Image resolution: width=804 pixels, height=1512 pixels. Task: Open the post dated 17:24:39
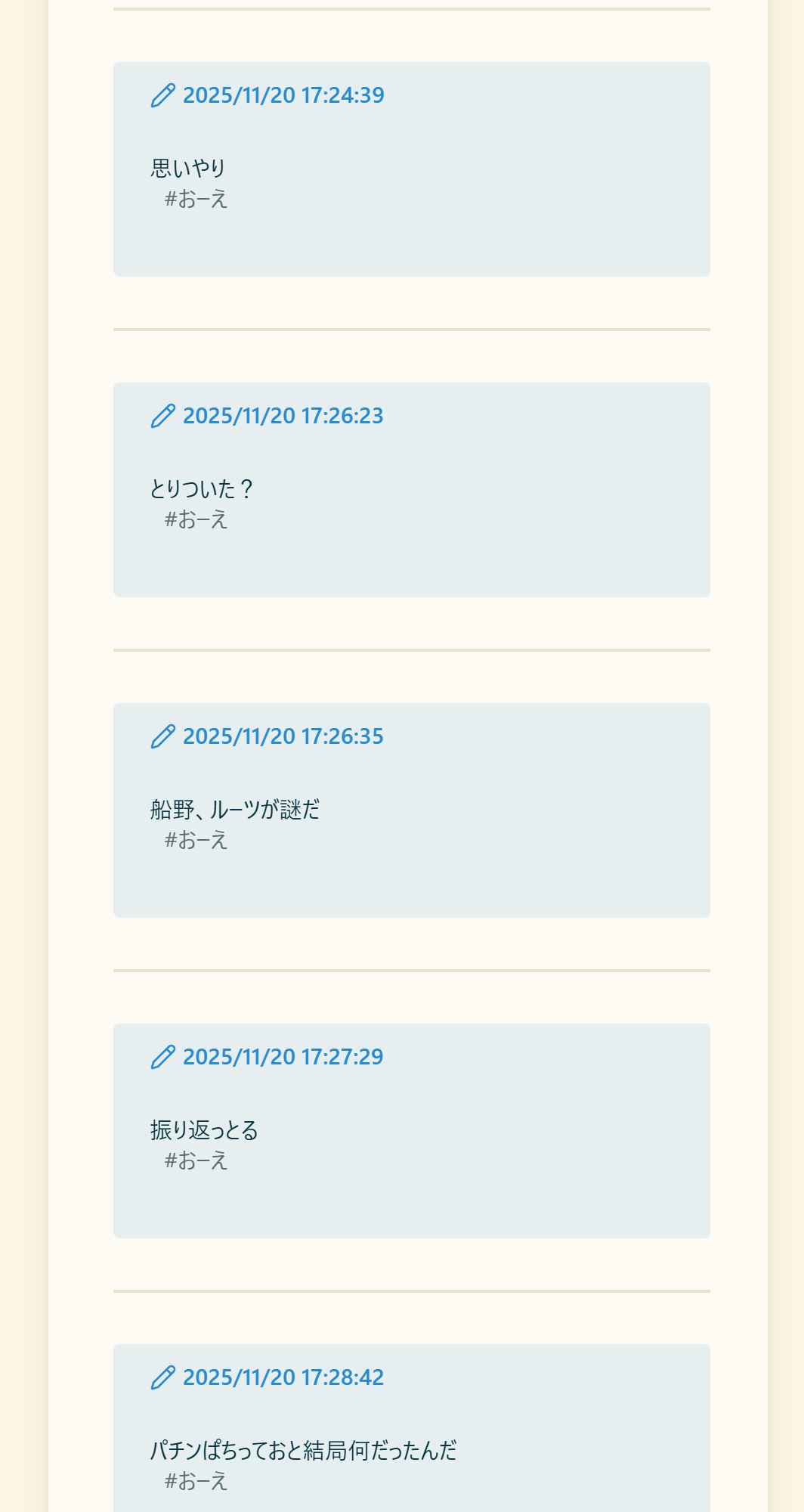pyautogui.click(x=283, y=95)
